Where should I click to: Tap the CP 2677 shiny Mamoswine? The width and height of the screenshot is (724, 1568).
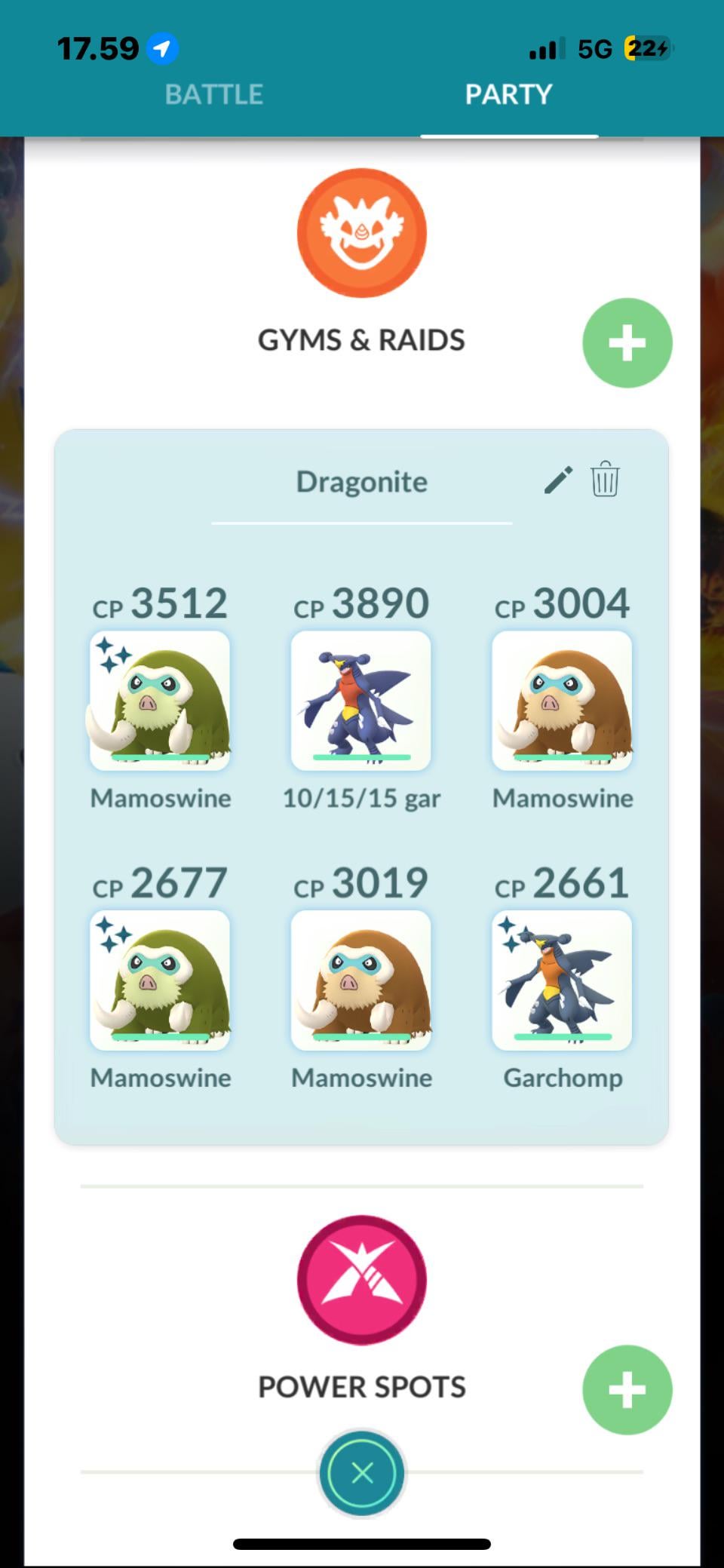[160, 980]
